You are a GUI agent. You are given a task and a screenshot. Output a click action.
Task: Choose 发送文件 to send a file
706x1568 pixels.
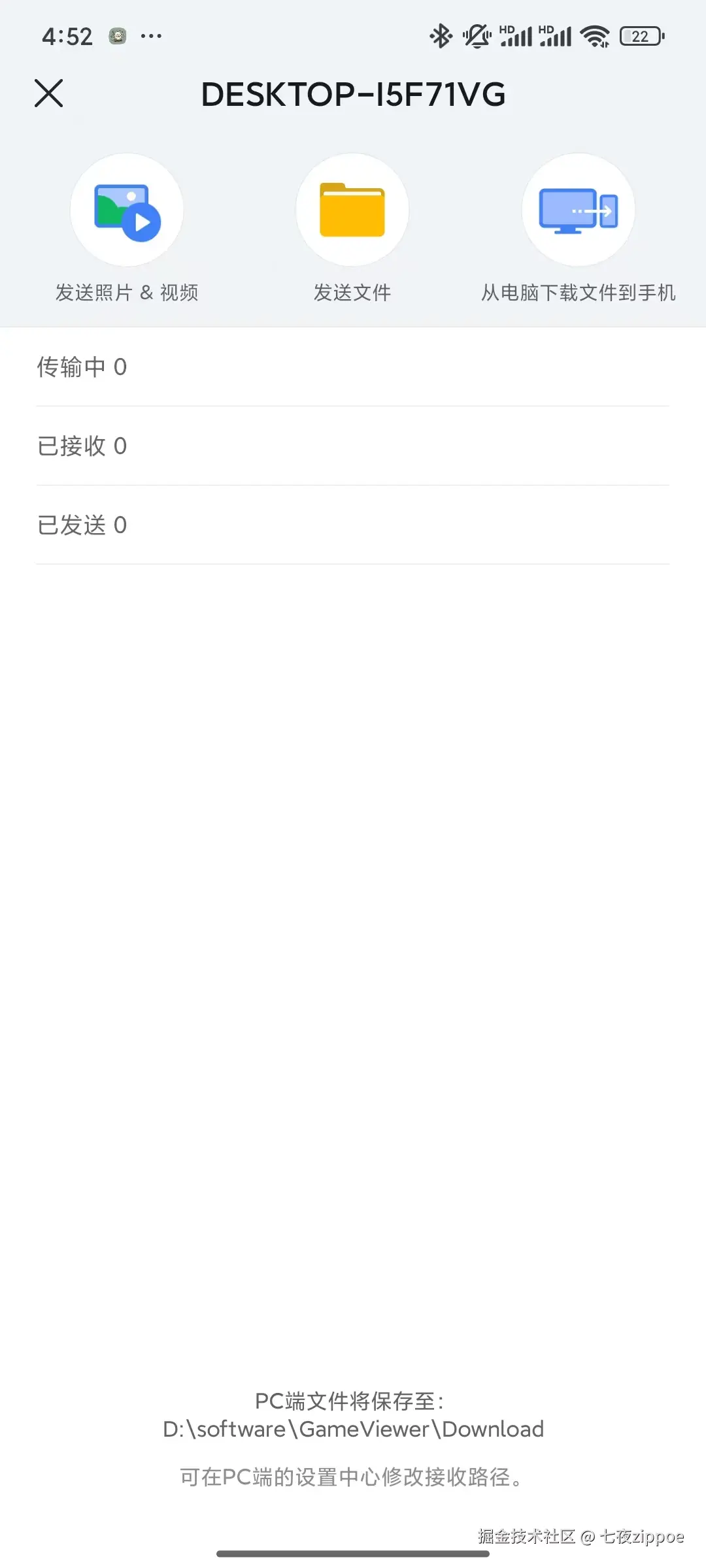(x=352, y=210)
